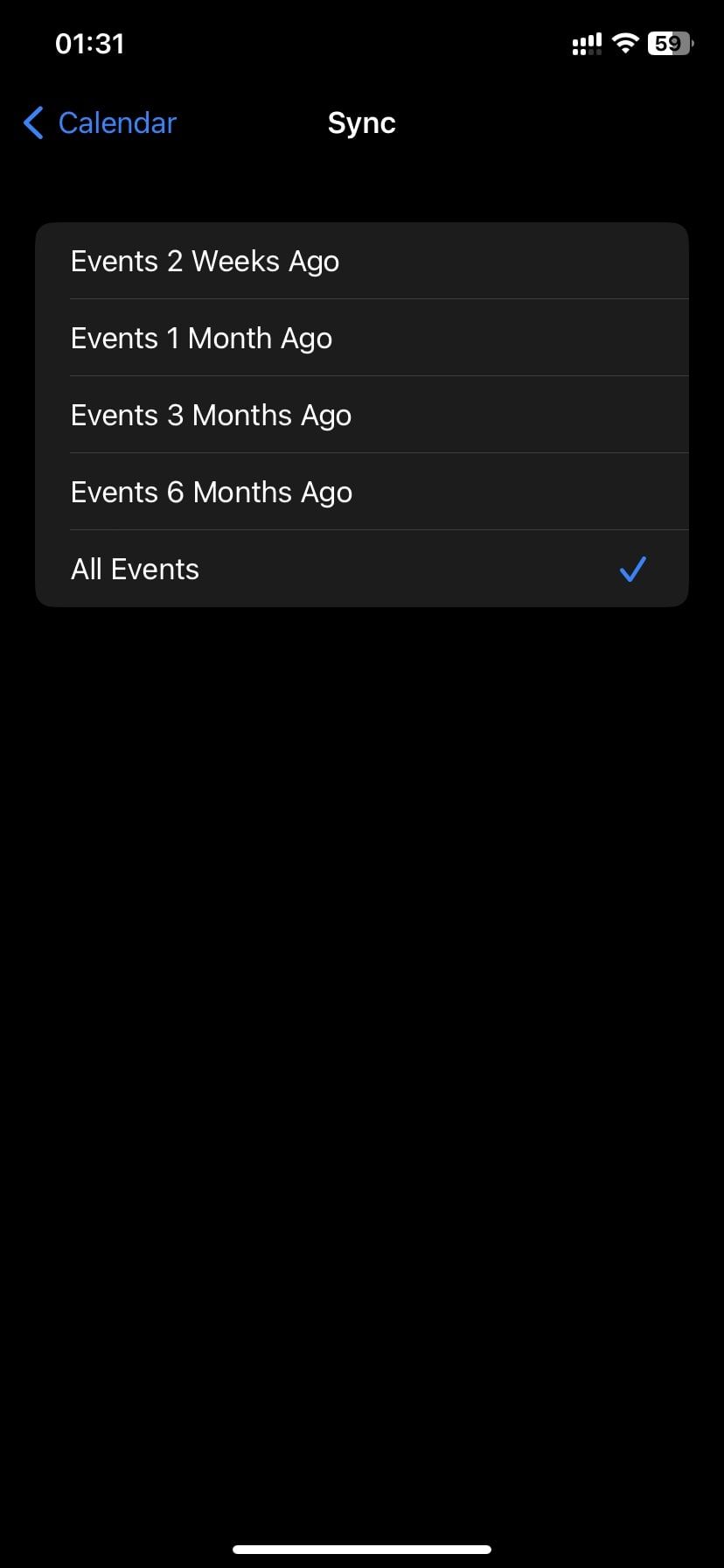
Task: Tap the Calendar back link
Action: [117, 123]
